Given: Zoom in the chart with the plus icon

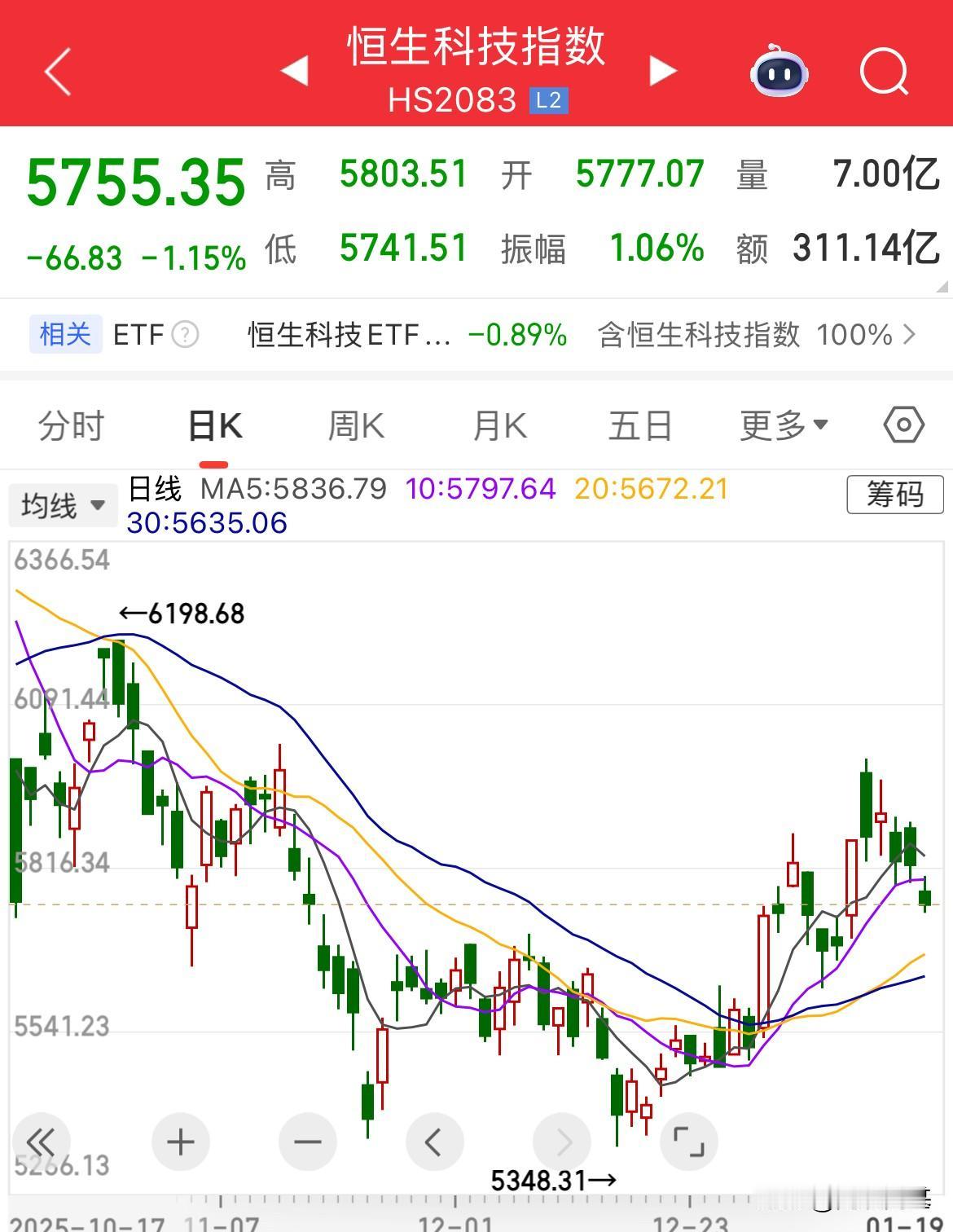Looking at the screenshot, I should (x=181, y=1142).
